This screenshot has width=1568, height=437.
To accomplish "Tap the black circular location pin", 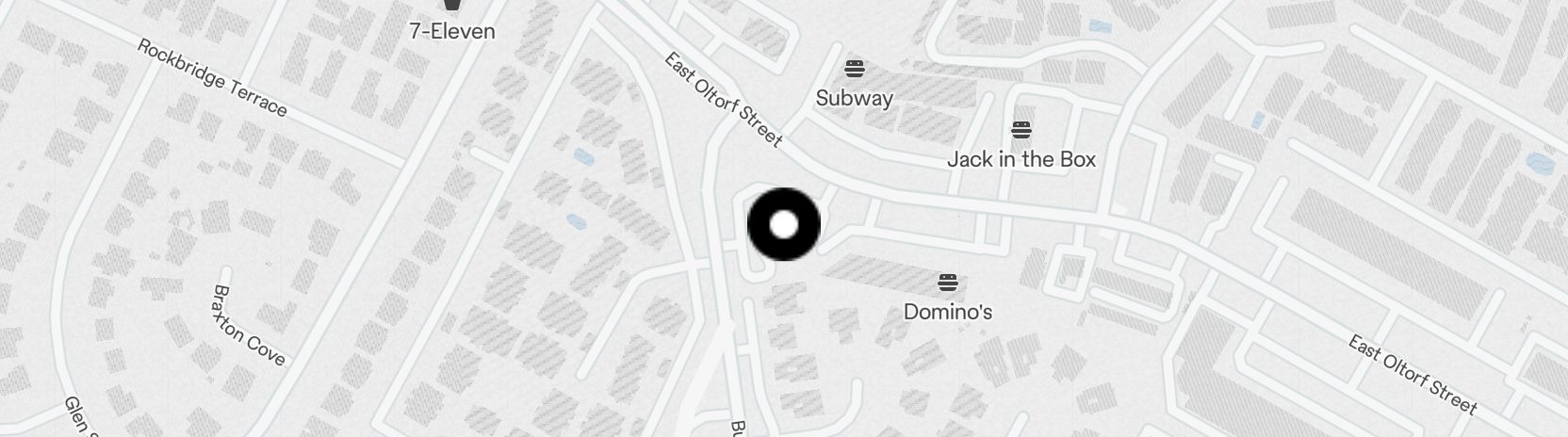I will tap(784, 225).
